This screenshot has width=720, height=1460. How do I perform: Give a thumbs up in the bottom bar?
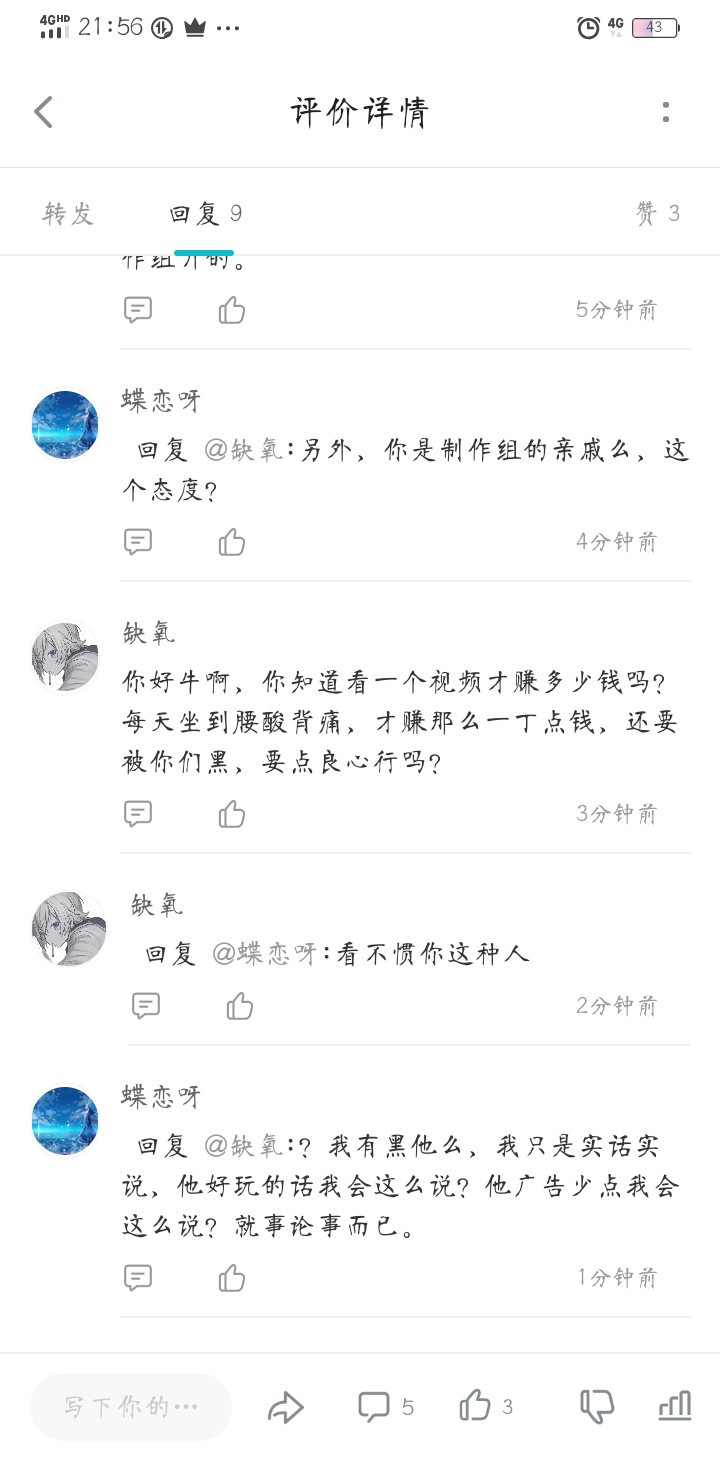pos(486,1407)
